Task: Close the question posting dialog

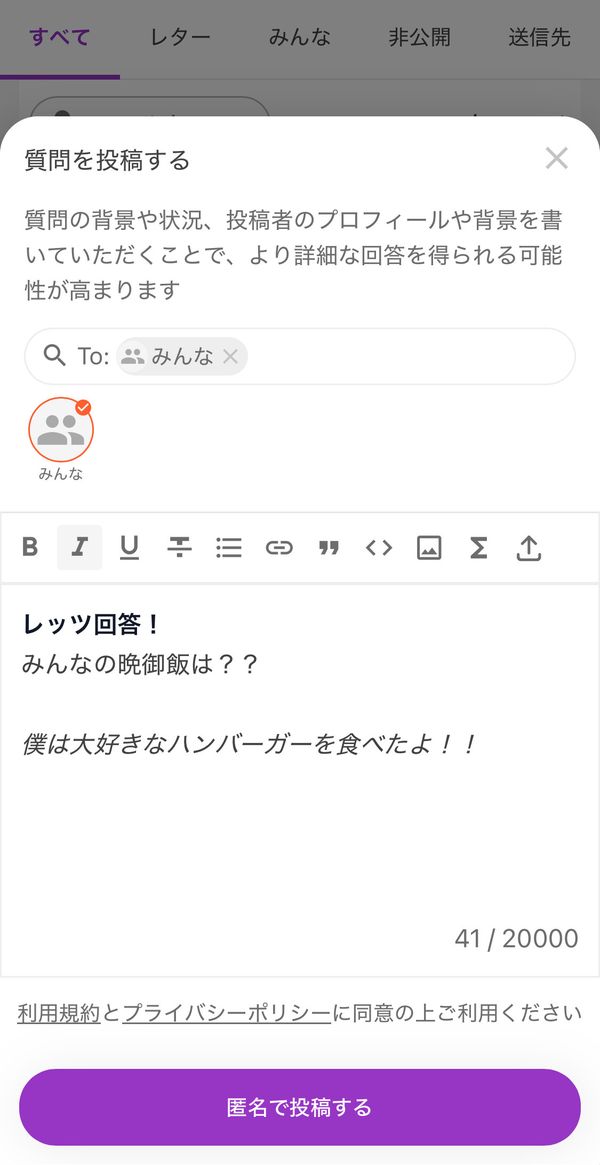Action: click(556, 158)
